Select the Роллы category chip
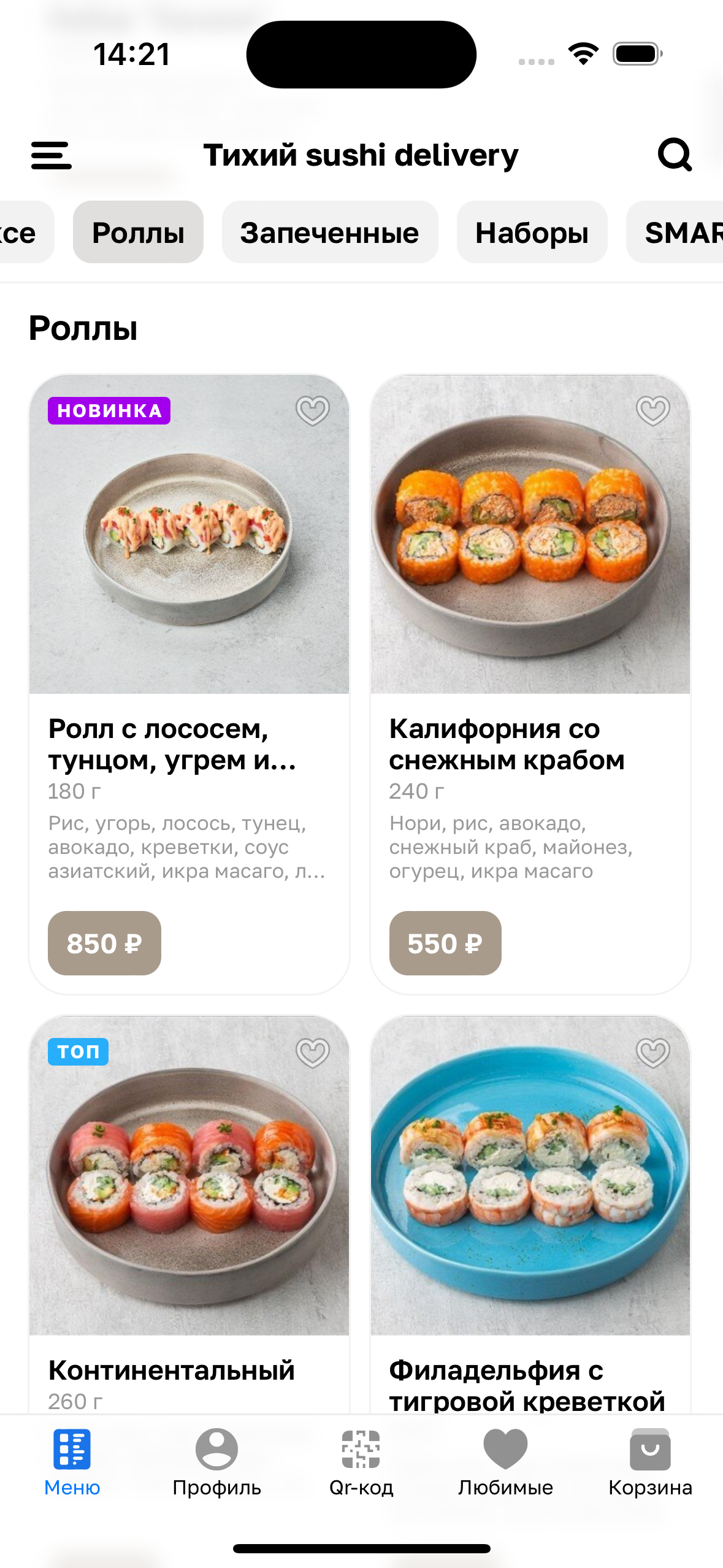This screenshot has height=1568, width=723. [x=138, y=233]
